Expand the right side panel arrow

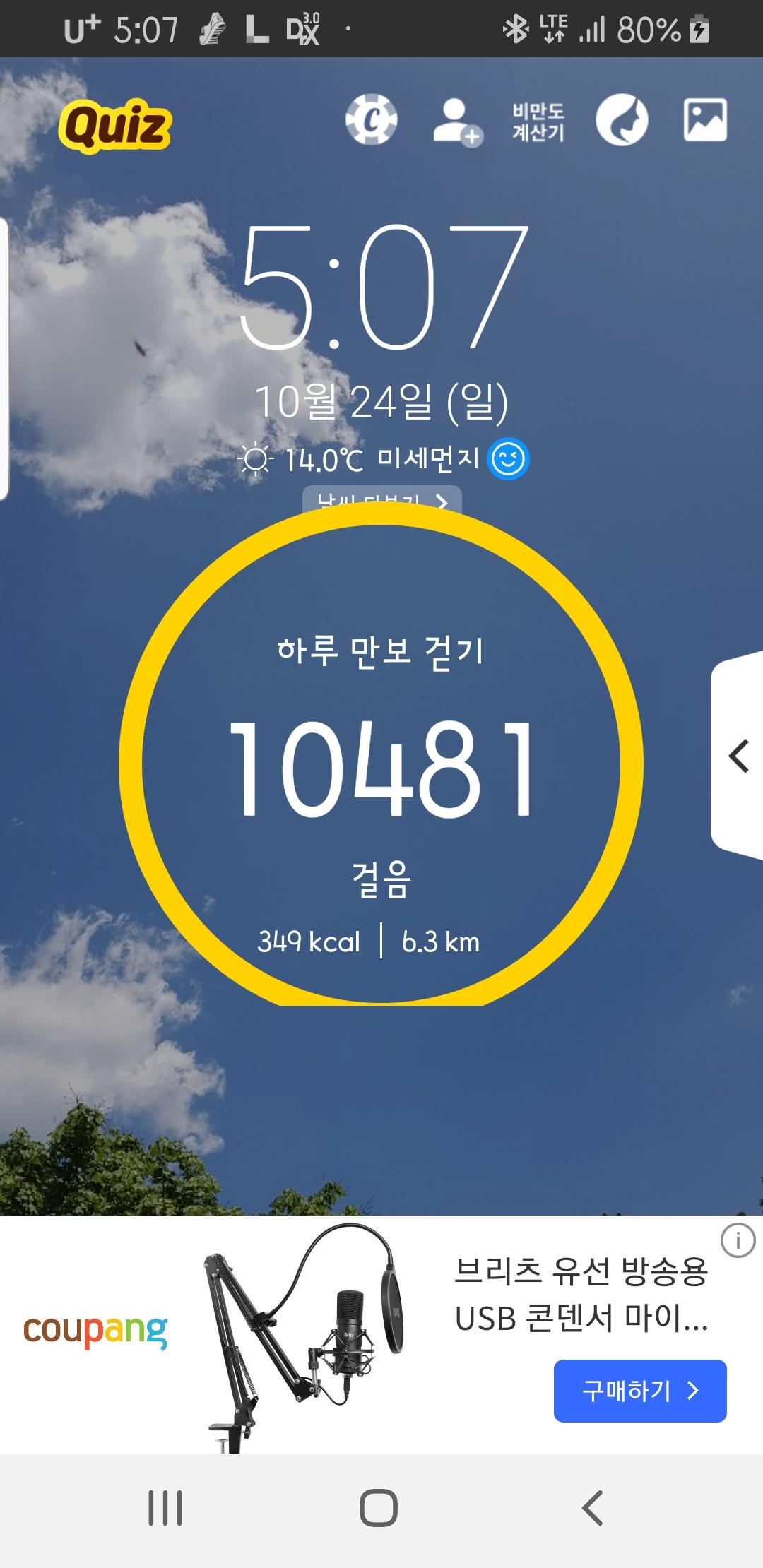tap(738, 756)
